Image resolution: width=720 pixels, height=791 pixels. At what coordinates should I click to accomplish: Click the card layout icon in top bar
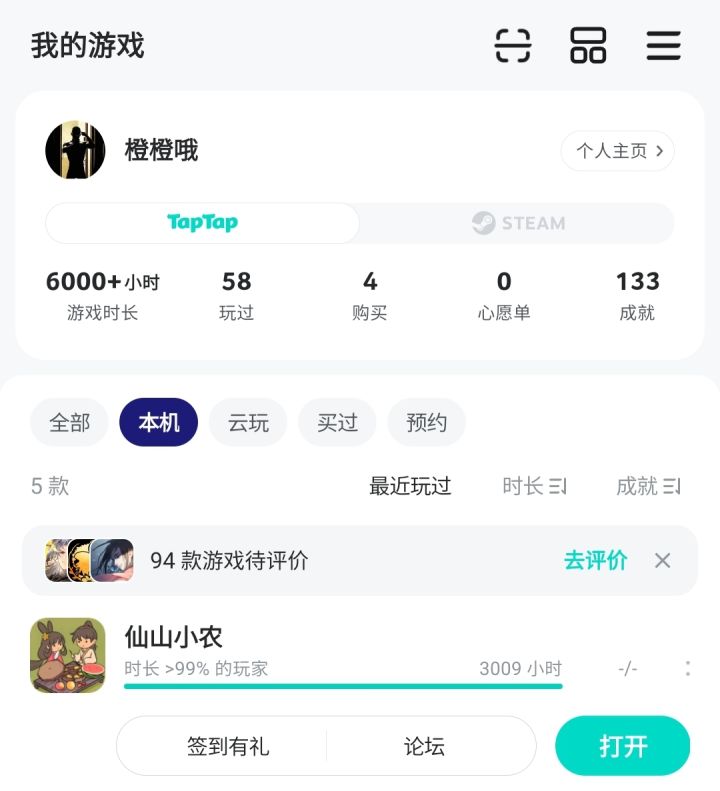pos(588,45)
